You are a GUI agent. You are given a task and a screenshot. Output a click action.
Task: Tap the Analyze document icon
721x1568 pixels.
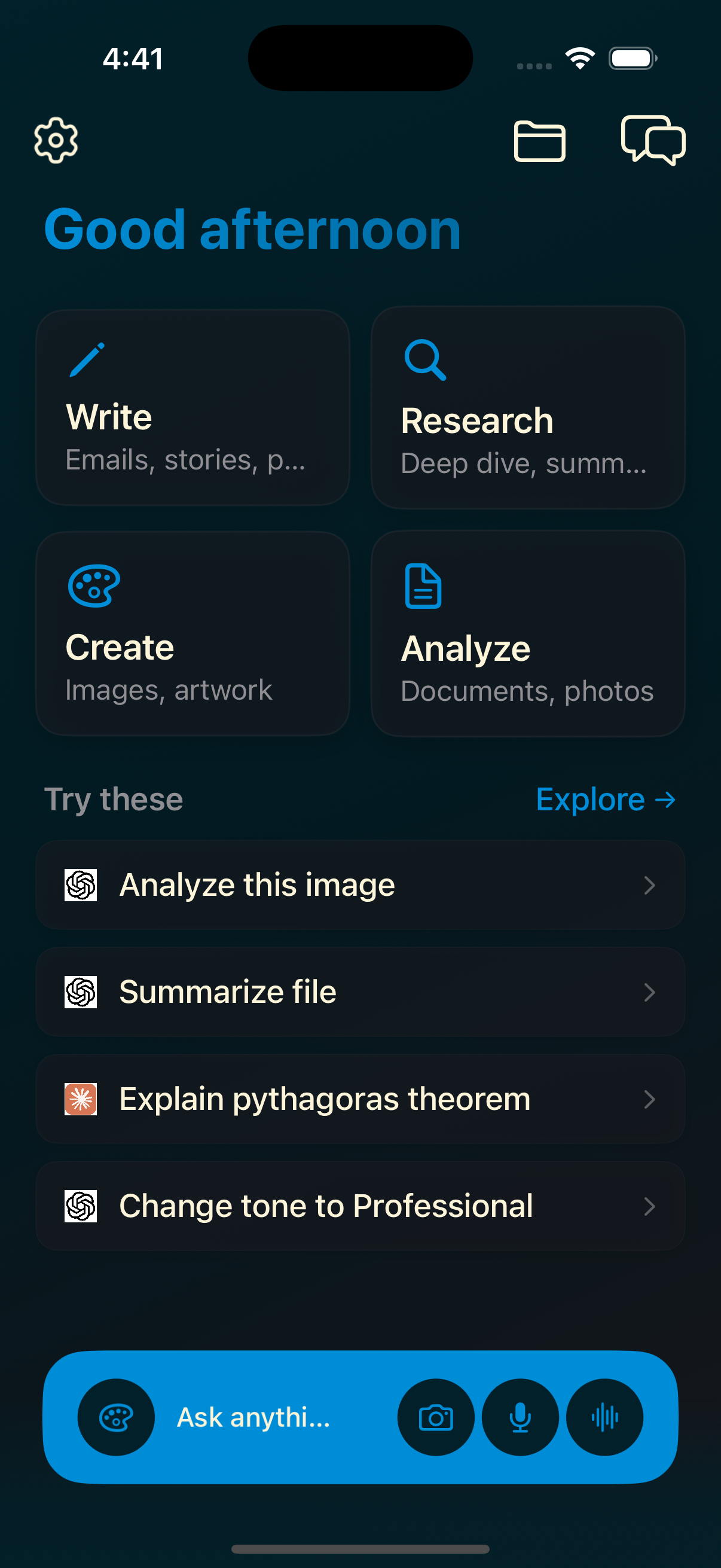point(422,586)
